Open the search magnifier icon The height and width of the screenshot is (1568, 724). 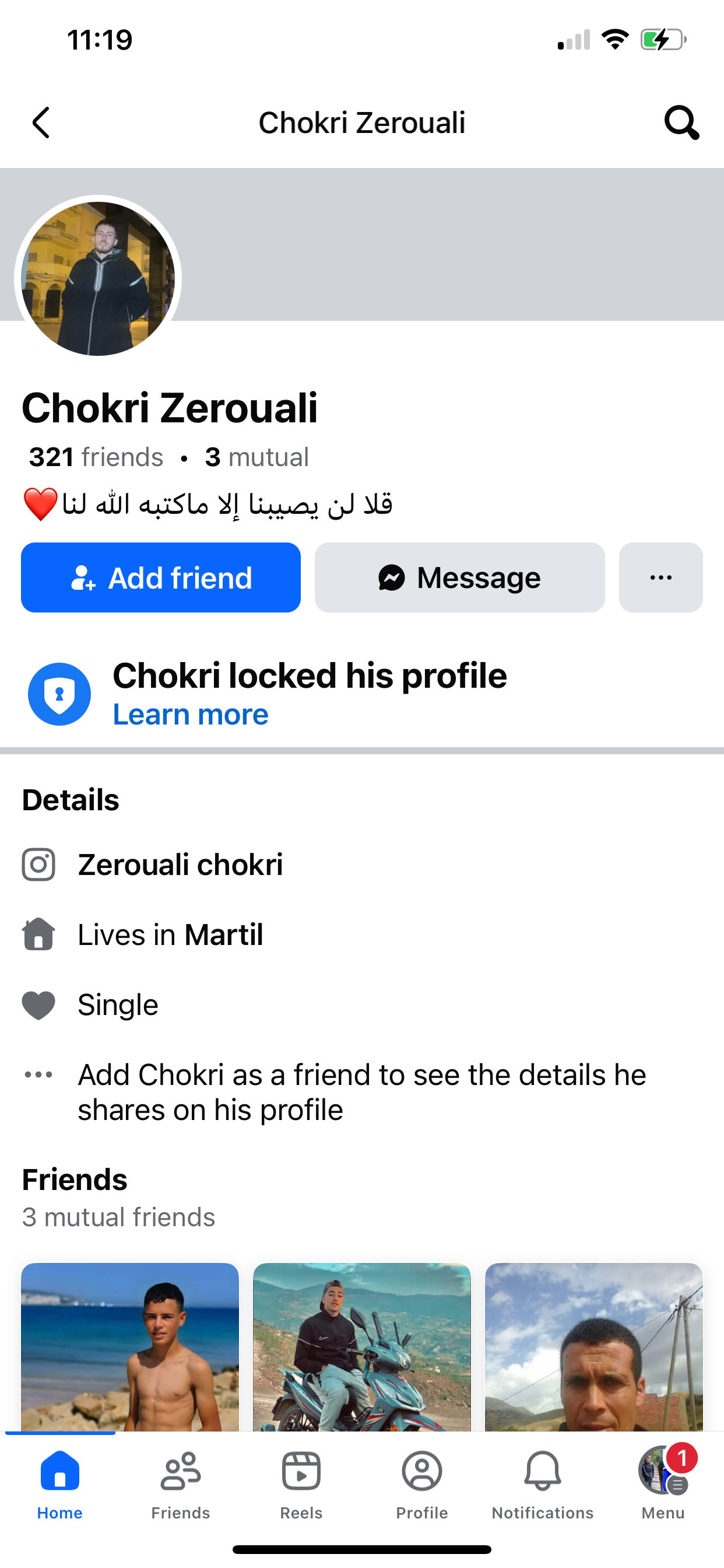coord(681,123)
